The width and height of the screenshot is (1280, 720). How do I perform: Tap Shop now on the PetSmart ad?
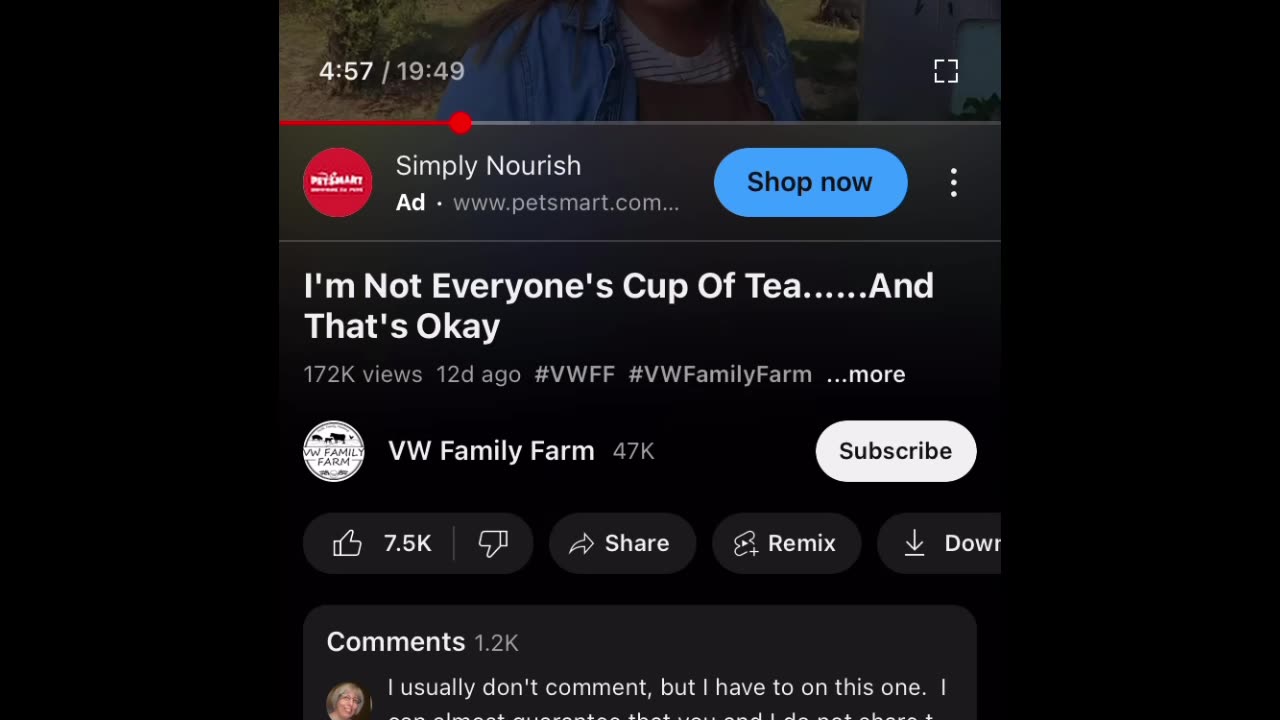pyautogui.click(x=810, y=182)
